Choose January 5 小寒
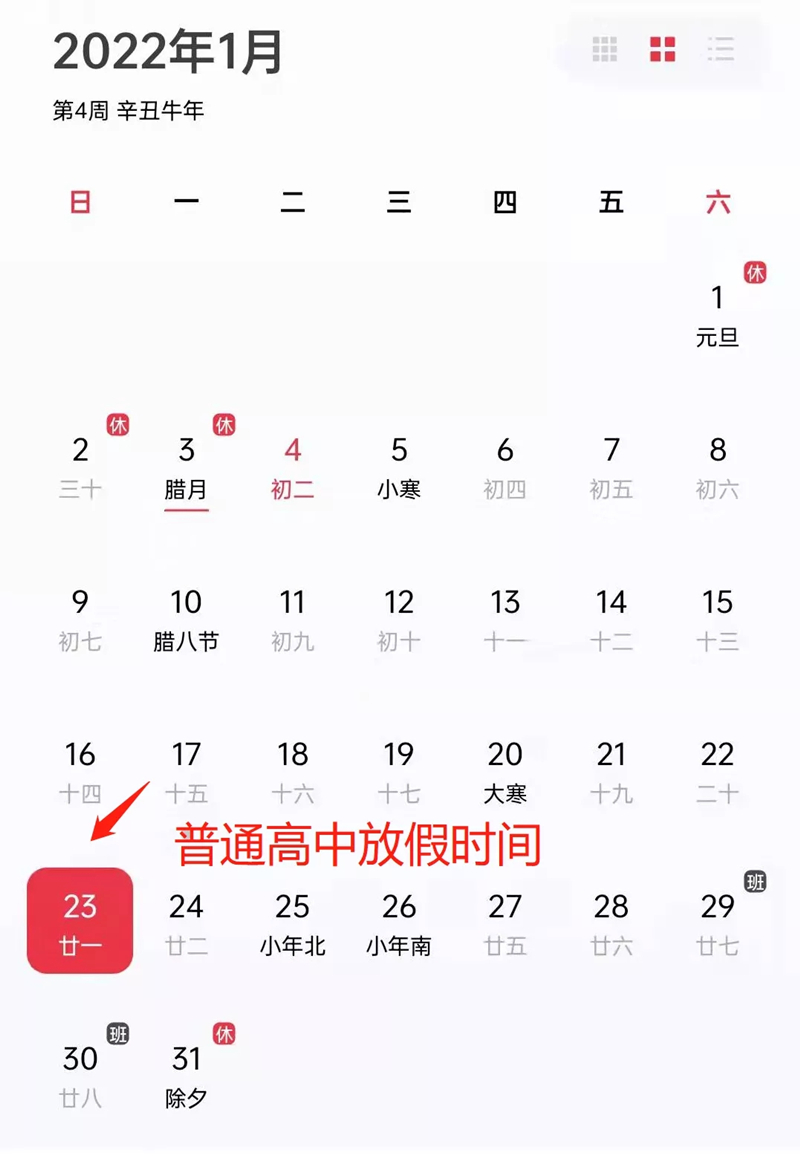The height and width of the screenshot is (1166, 800). (399, 467)
